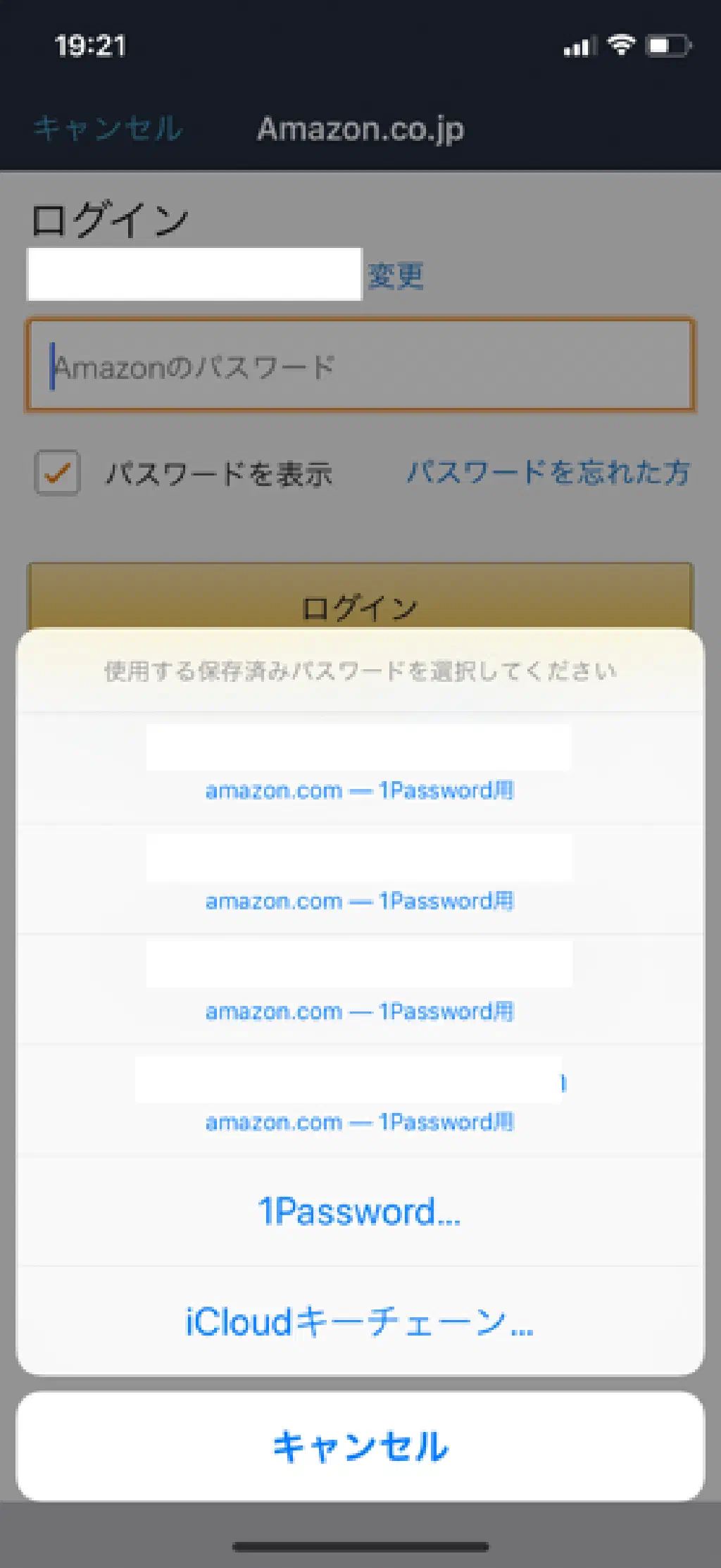Open iCloudキーチェーン… option

click(x=360, y=1321)
